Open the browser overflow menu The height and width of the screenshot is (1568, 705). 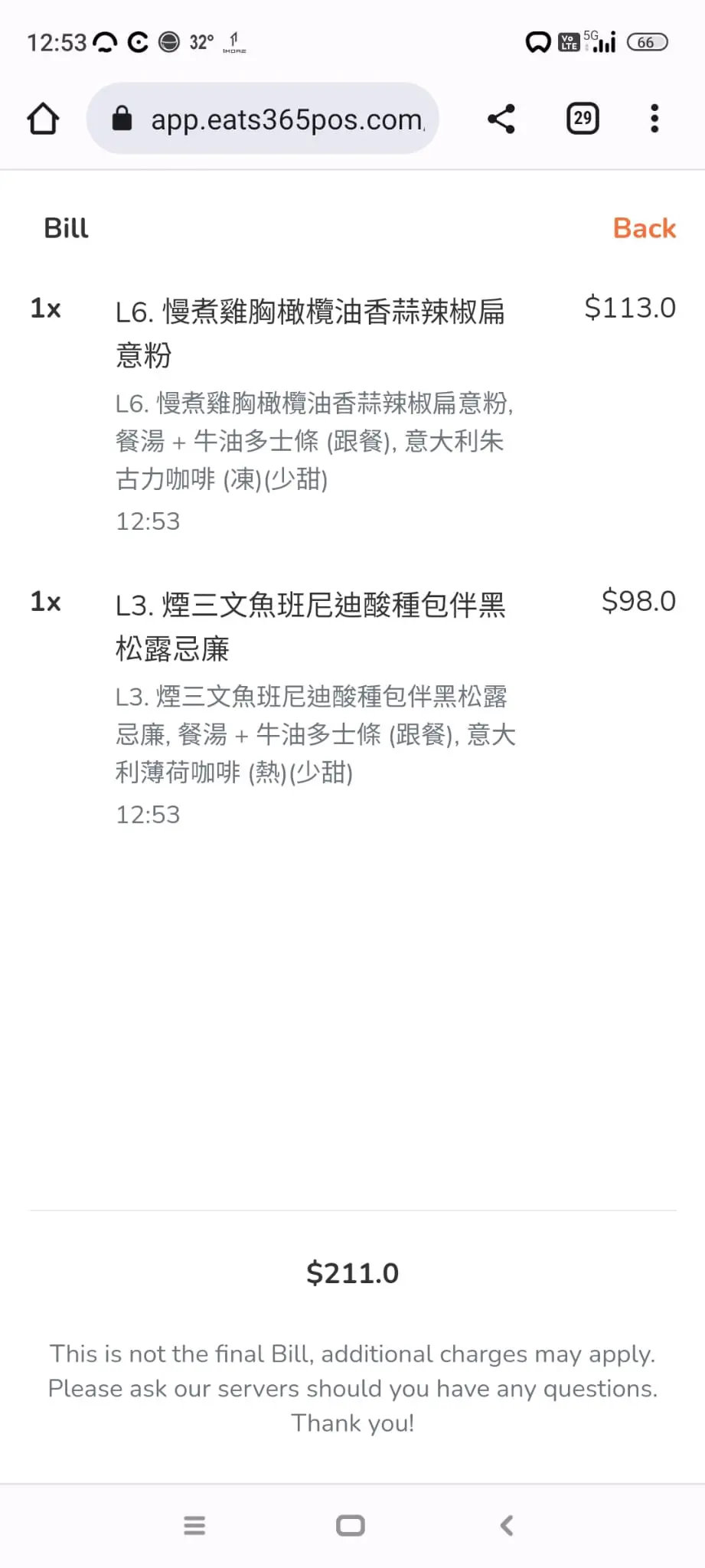(x=654, y=119)
